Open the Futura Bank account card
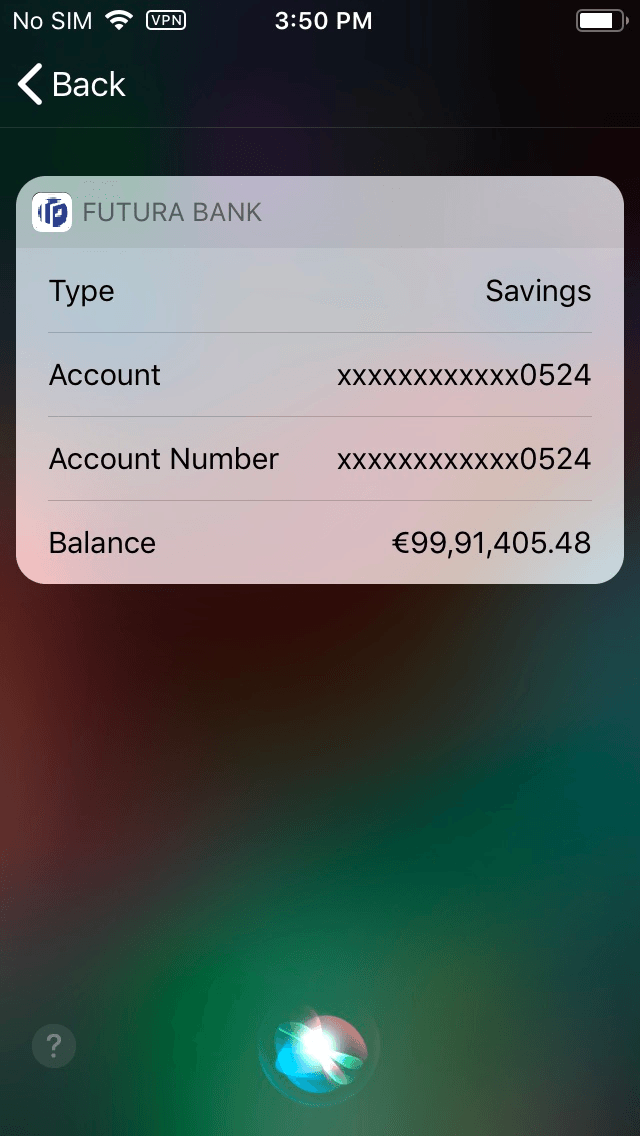Screen dimensions: 640x1136 (x=316, y=380)
